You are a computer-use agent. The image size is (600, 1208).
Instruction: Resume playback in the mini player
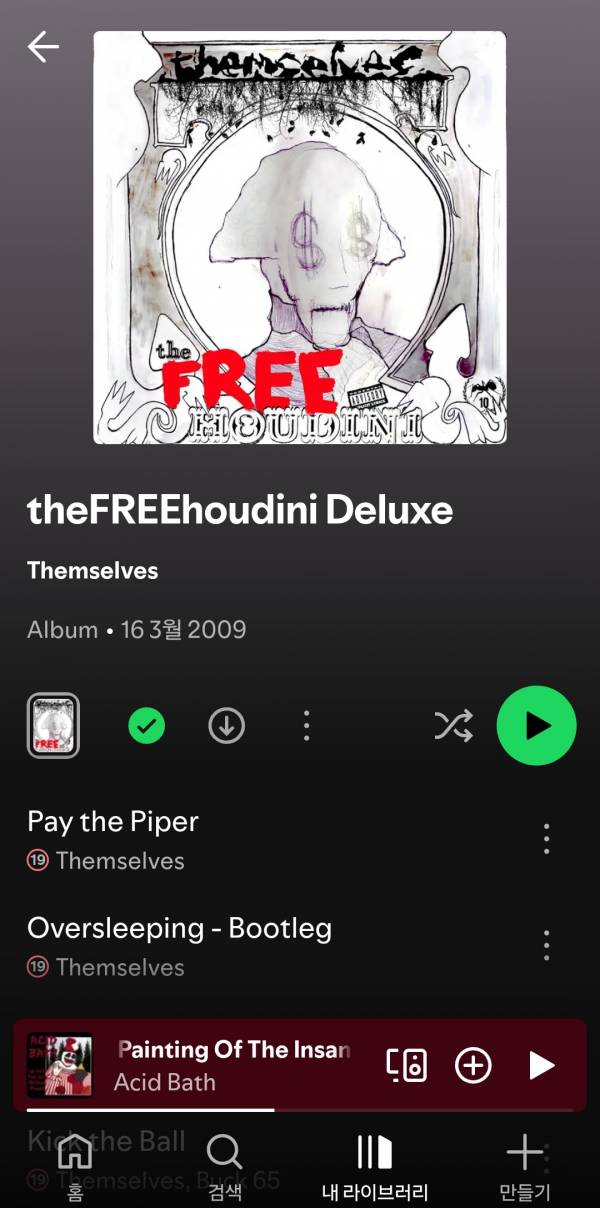541,1065
